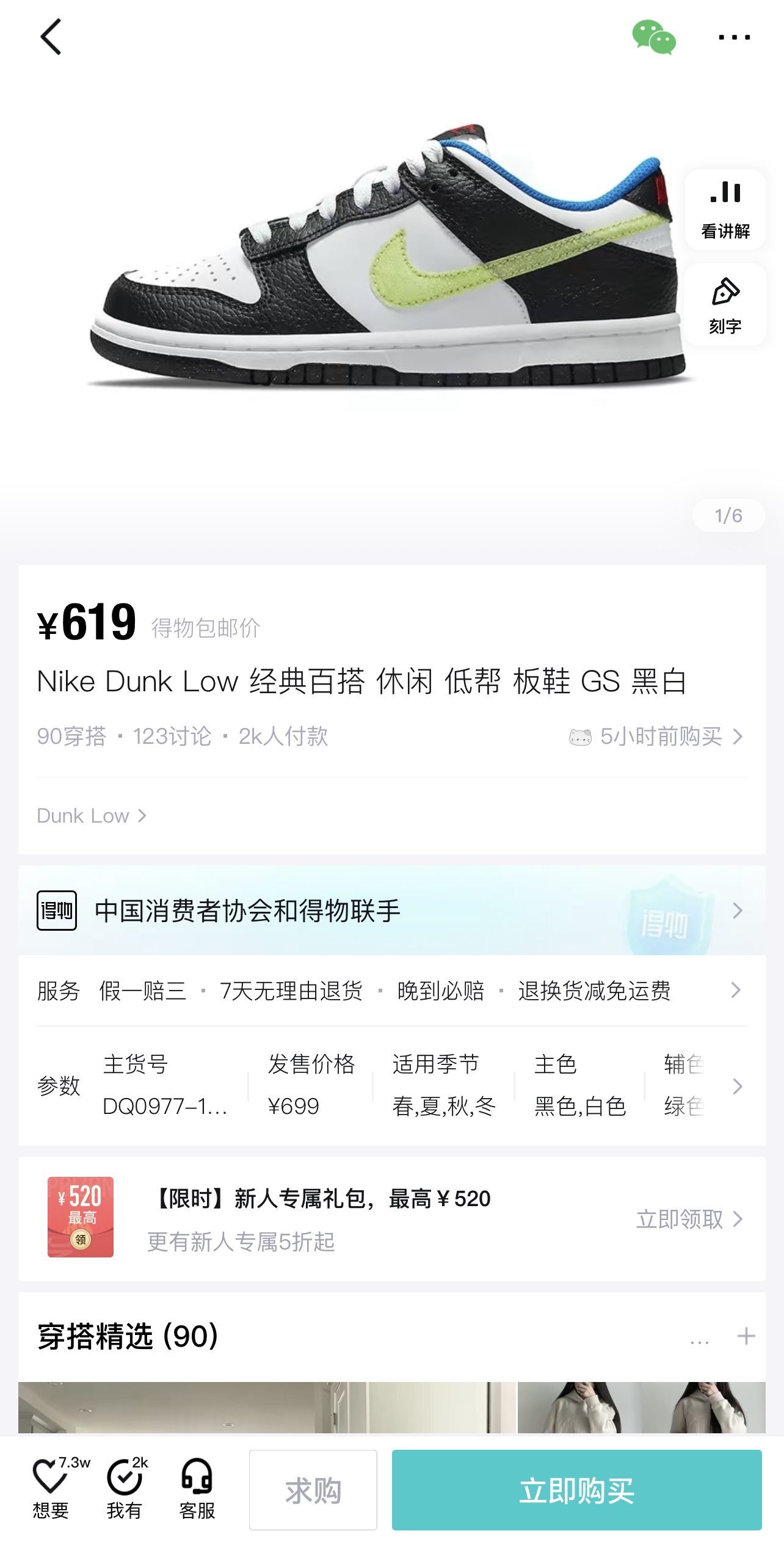
Task: Tap the plus icon beside 穿搭精选
Action: [746, 1336]
